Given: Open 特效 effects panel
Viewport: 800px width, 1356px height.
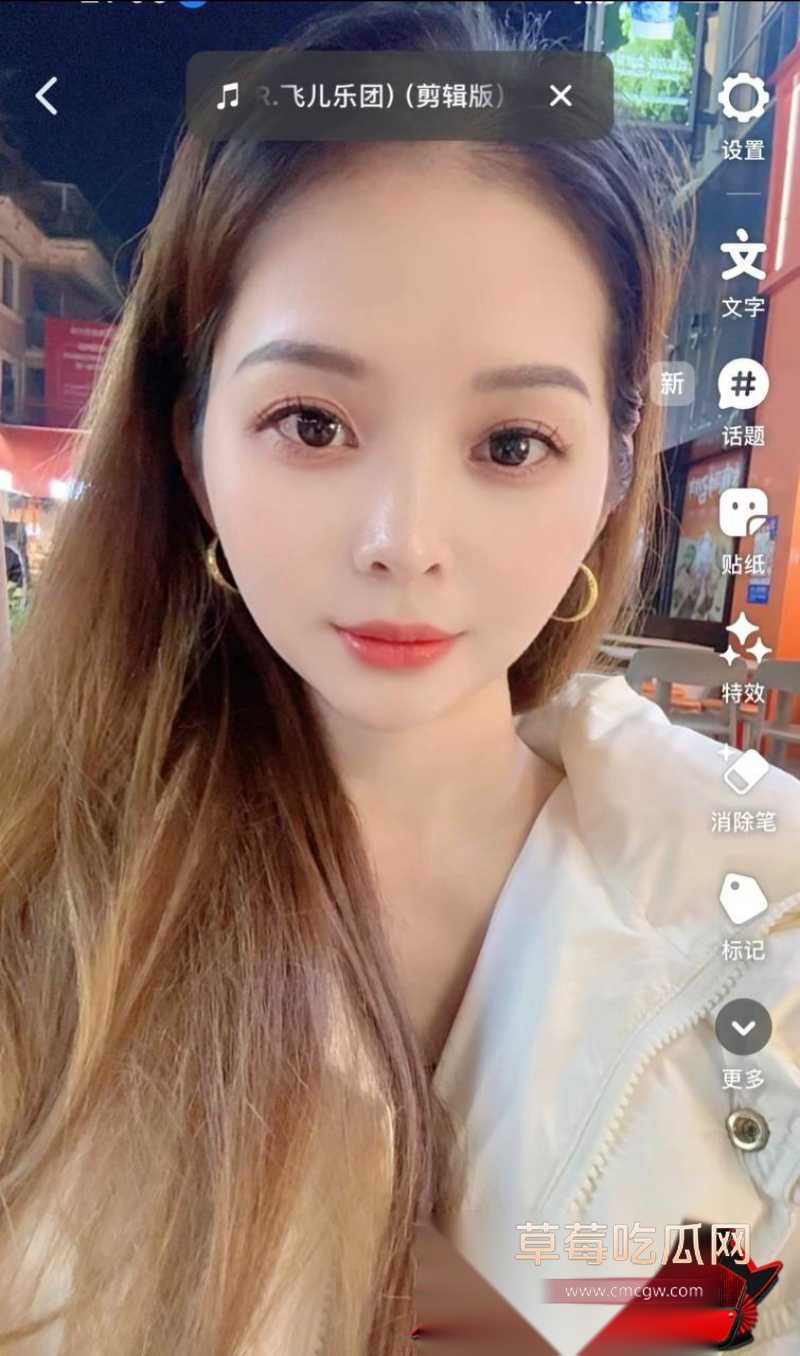Looking at the screenshot, I should [x=743, y=658].
